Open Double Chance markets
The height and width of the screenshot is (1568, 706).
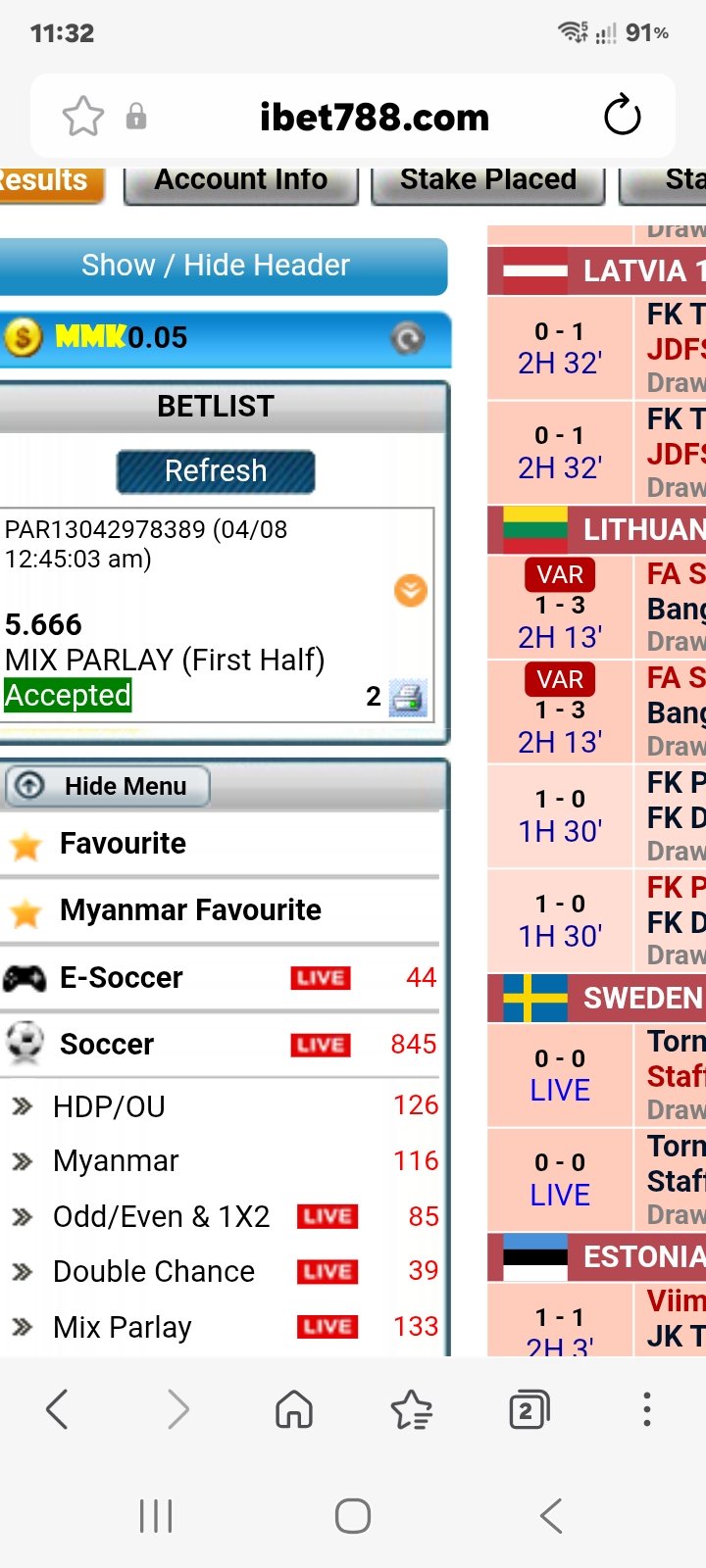pos(221,1272)
